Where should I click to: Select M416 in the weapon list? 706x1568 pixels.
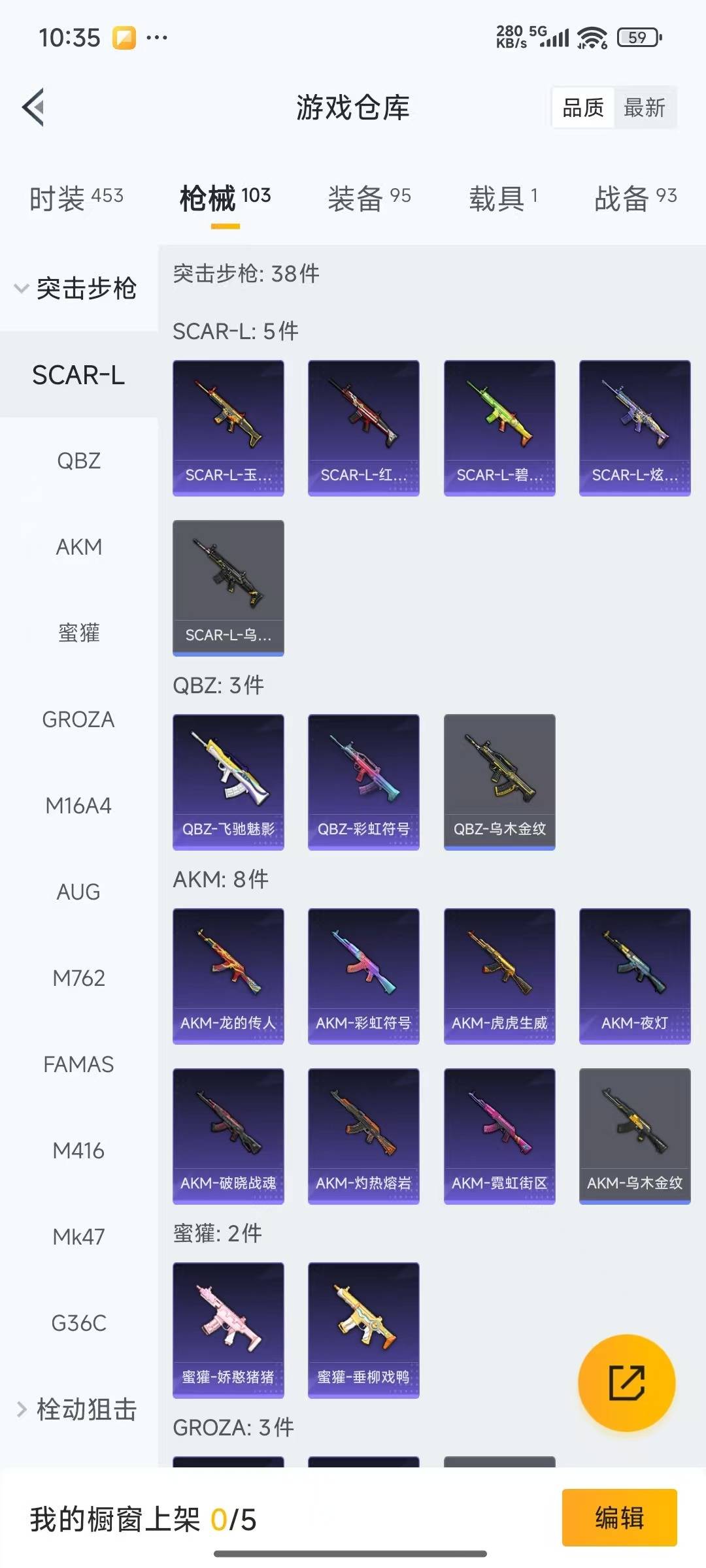[x=78, y=1151]
